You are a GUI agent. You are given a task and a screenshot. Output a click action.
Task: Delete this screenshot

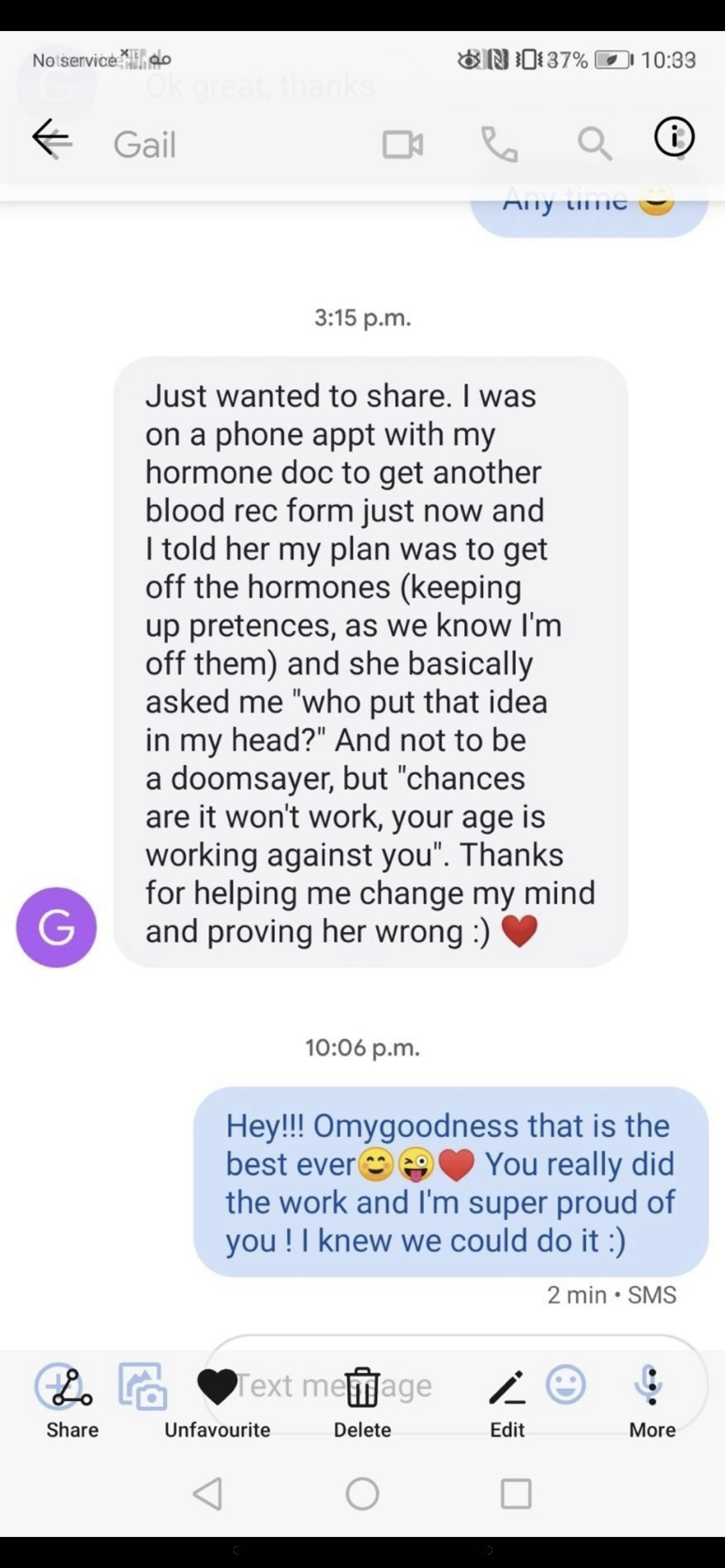(x=362, y=1400)
